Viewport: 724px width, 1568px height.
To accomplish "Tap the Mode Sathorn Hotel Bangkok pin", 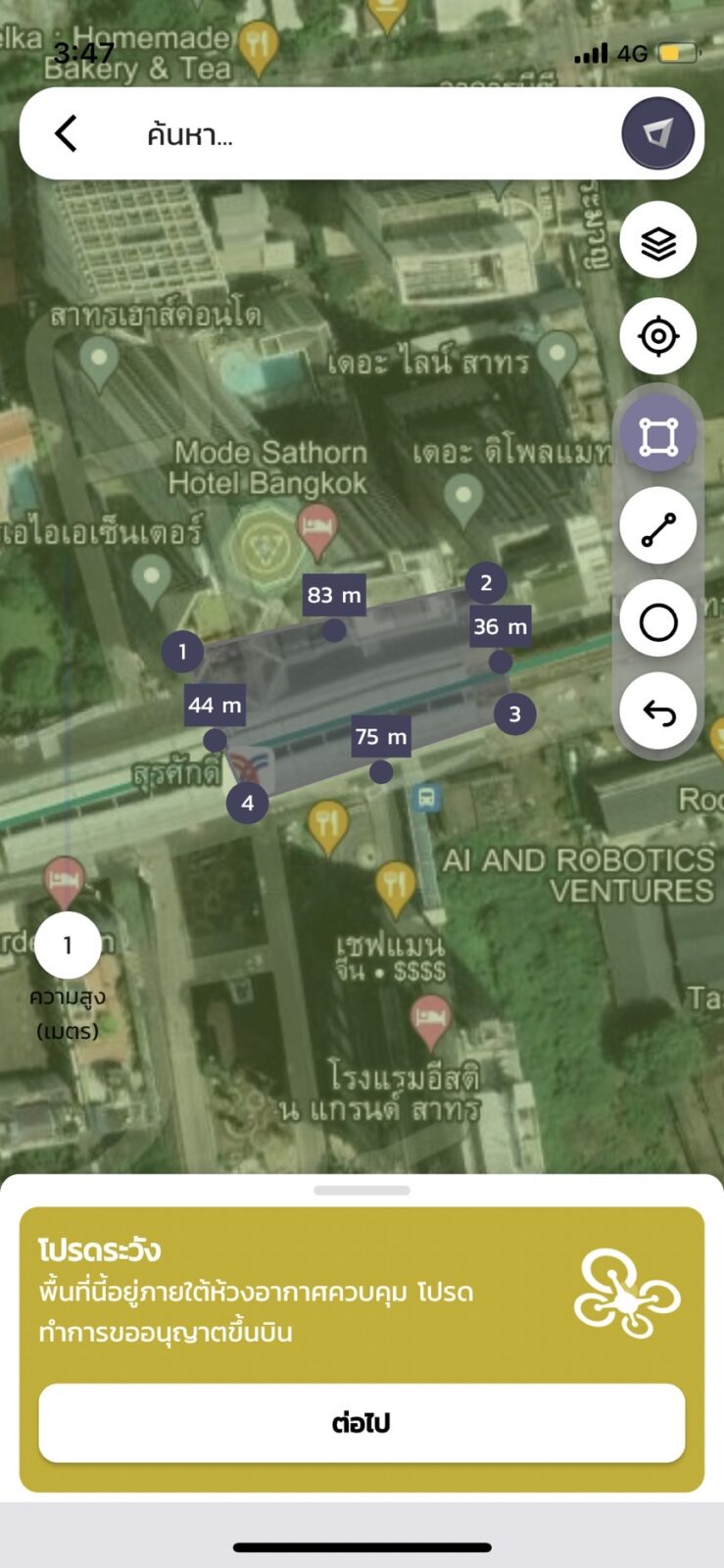I will [316, 527].
